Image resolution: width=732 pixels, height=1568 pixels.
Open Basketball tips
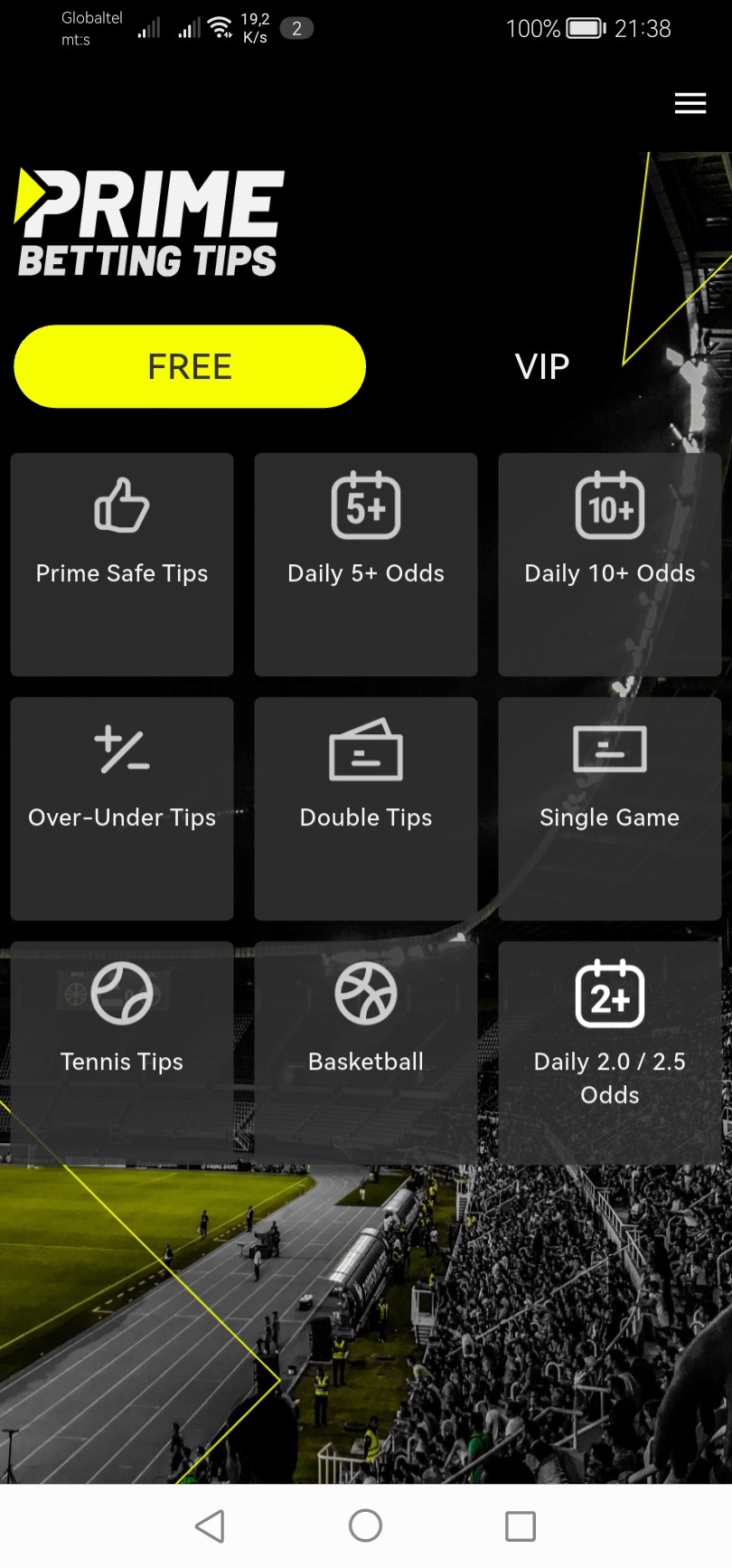pos(366,1053)
